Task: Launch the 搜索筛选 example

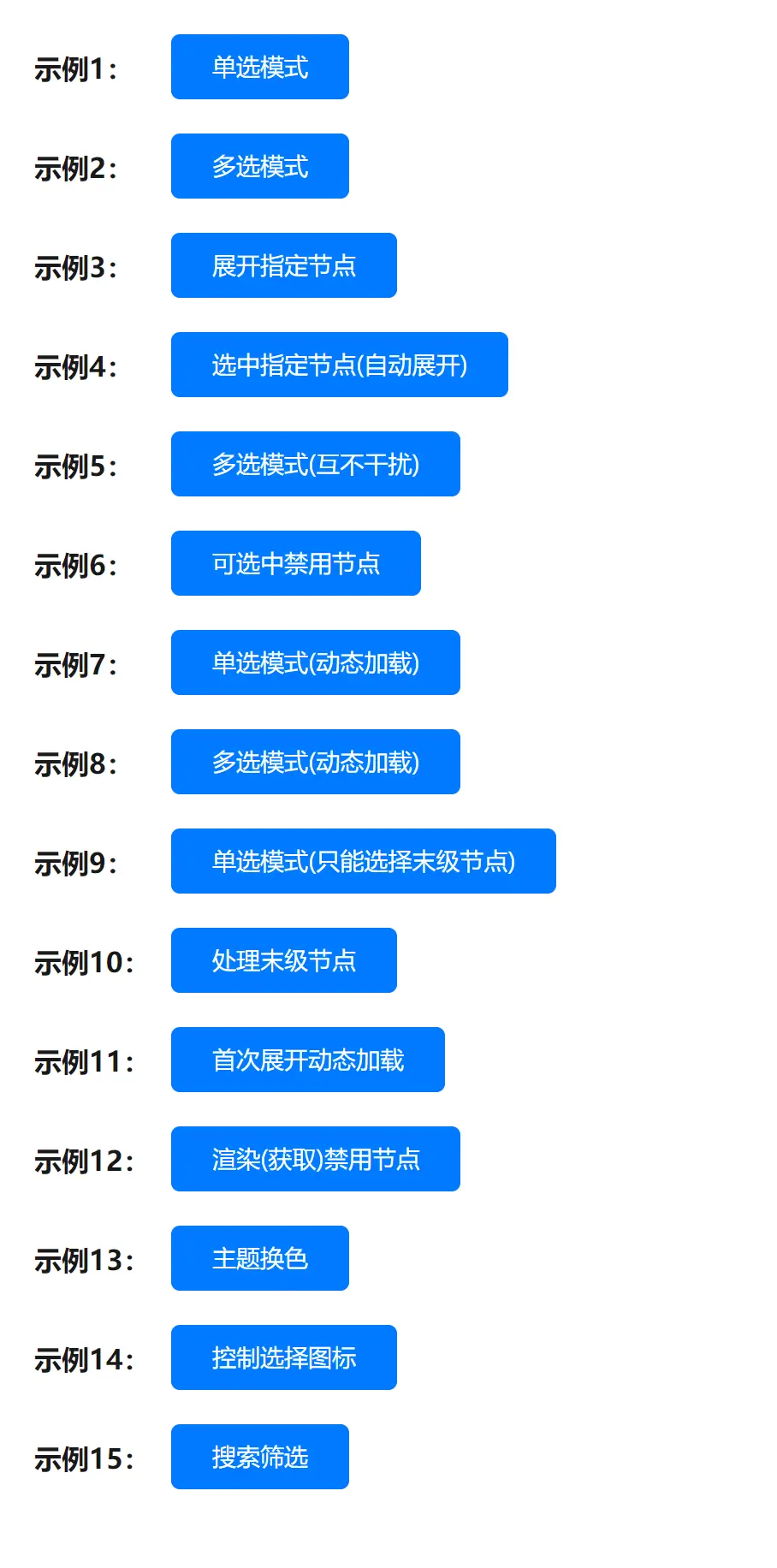Action: [260, 1457]
